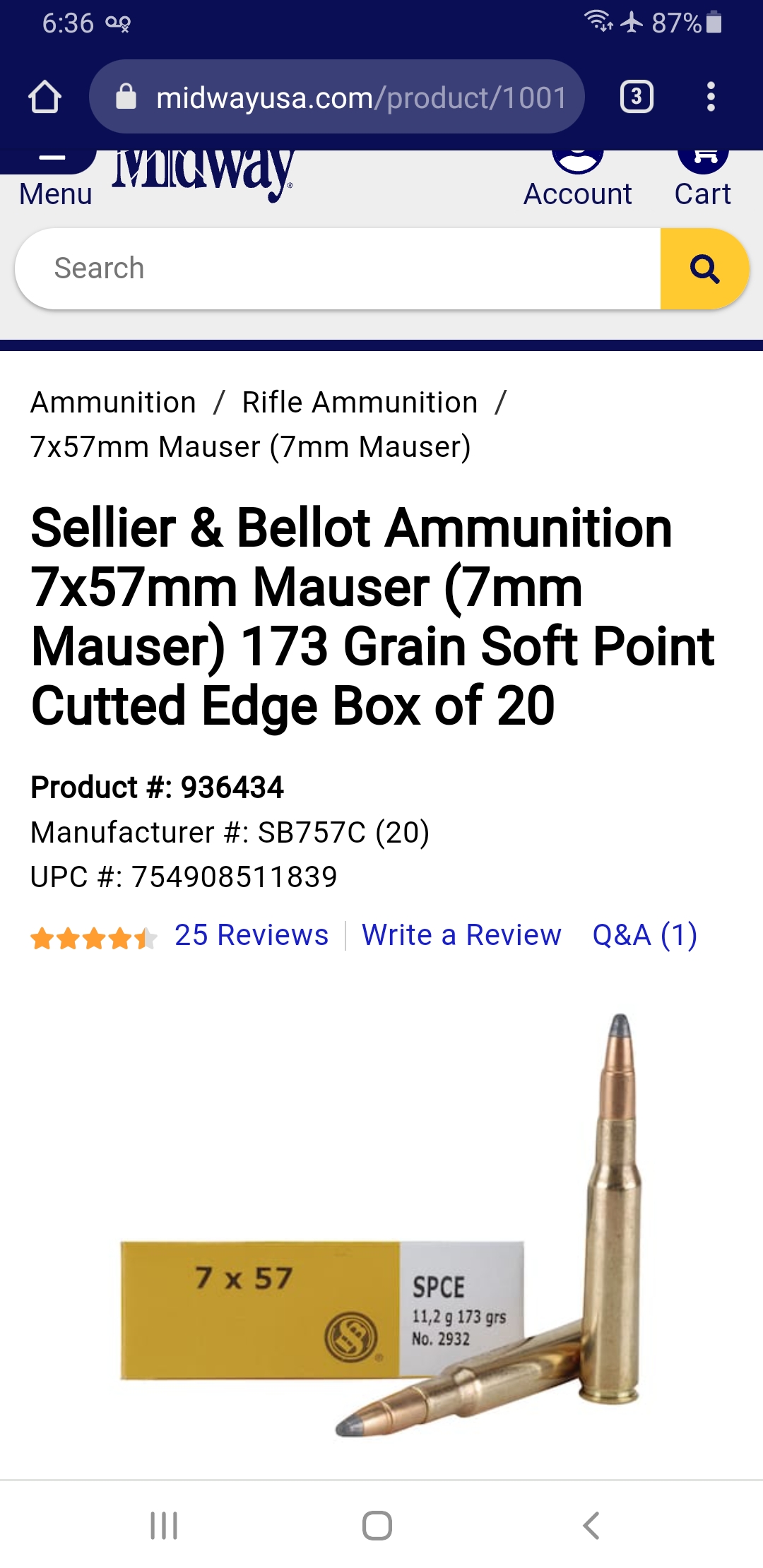Open 7x57mm Mauser breadcrumb category
Image resolution: width=763 pixels, height=1568 pixels.
click(x=250, y=447)
